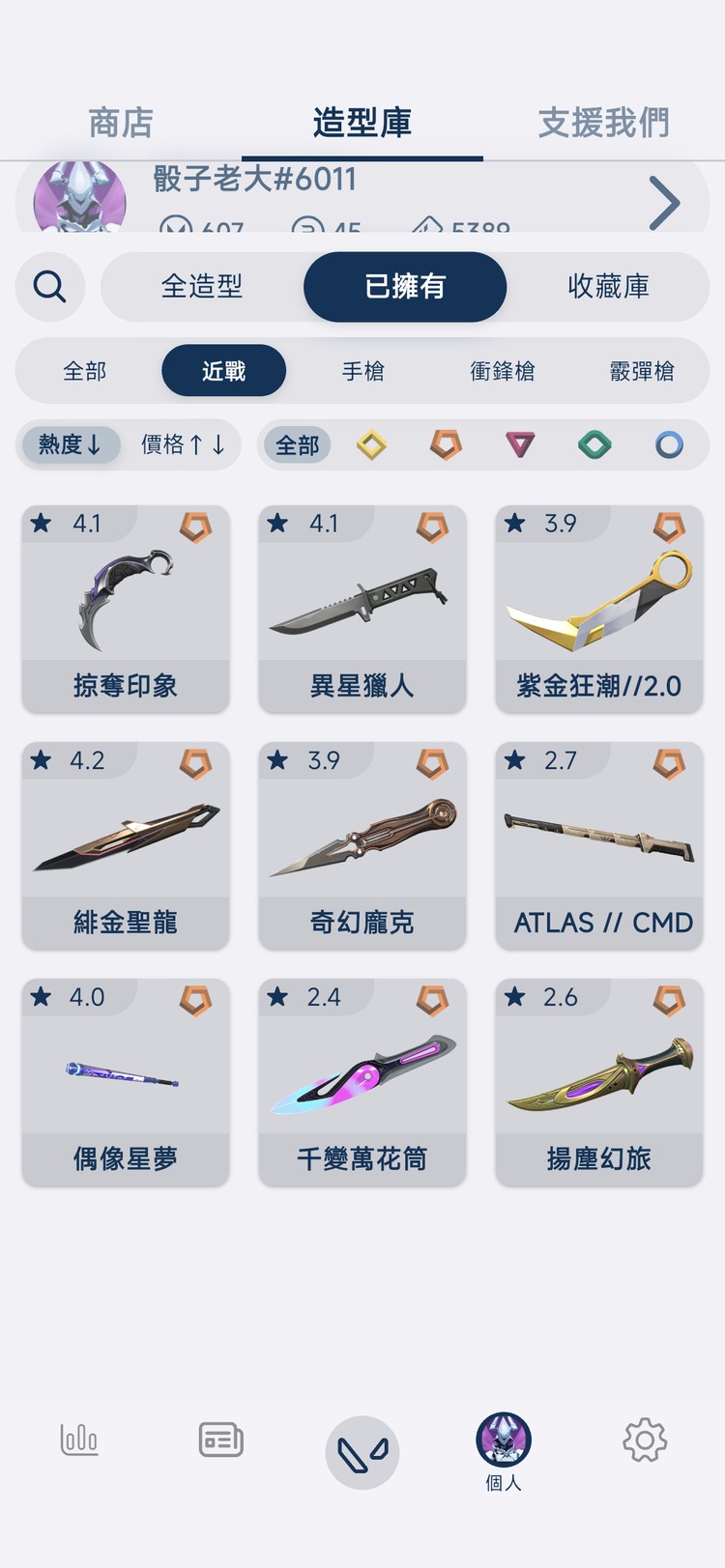Open the 掠奪印象 karambit skin card
This screenshot has height=1568, width=725.
[126, 609]
